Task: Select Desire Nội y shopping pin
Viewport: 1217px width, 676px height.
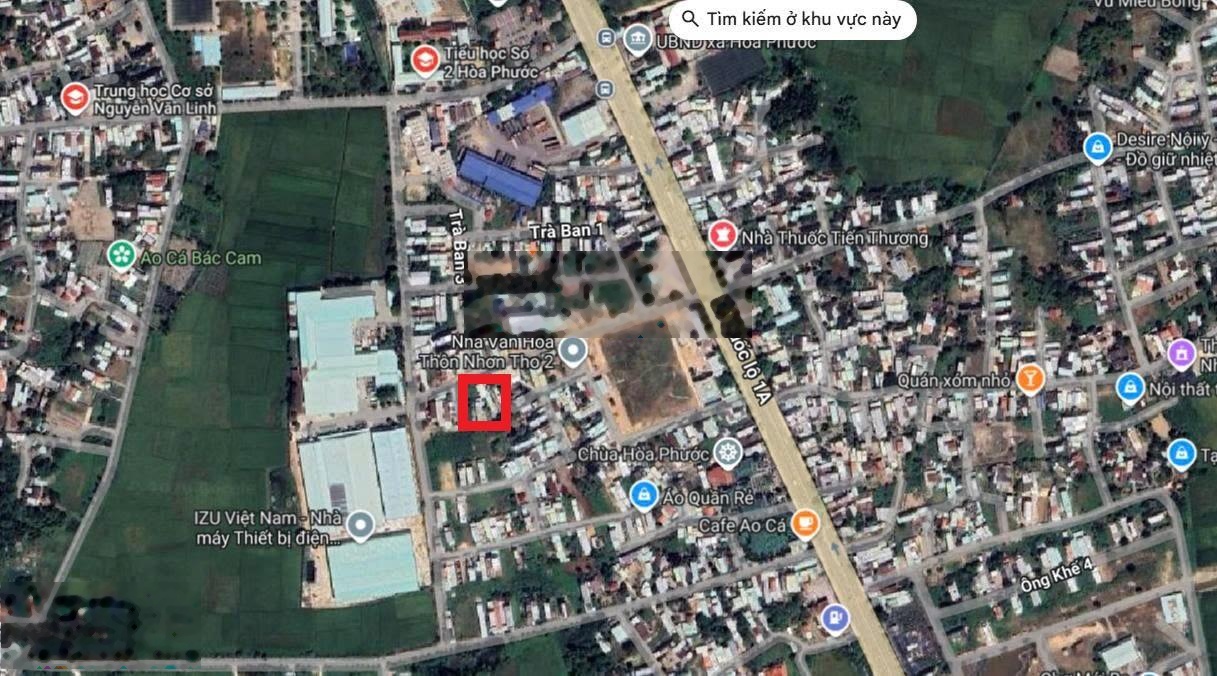Action: tap(1098, 148)
